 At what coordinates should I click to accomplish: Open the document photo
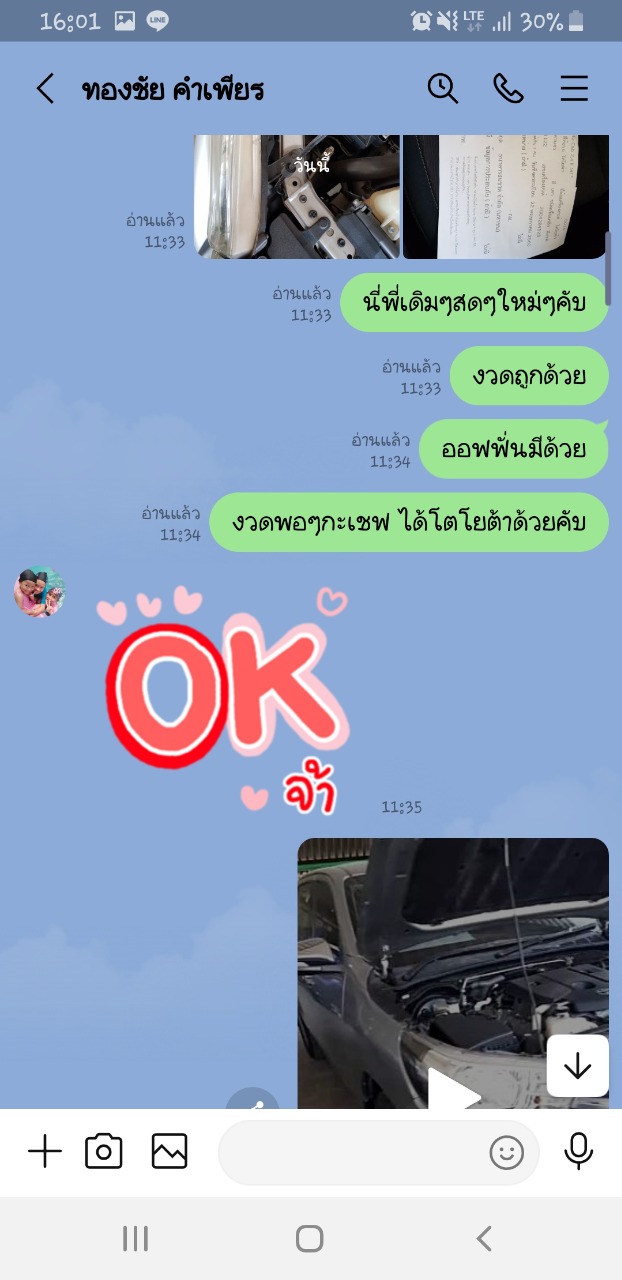[x=505, y=197]
